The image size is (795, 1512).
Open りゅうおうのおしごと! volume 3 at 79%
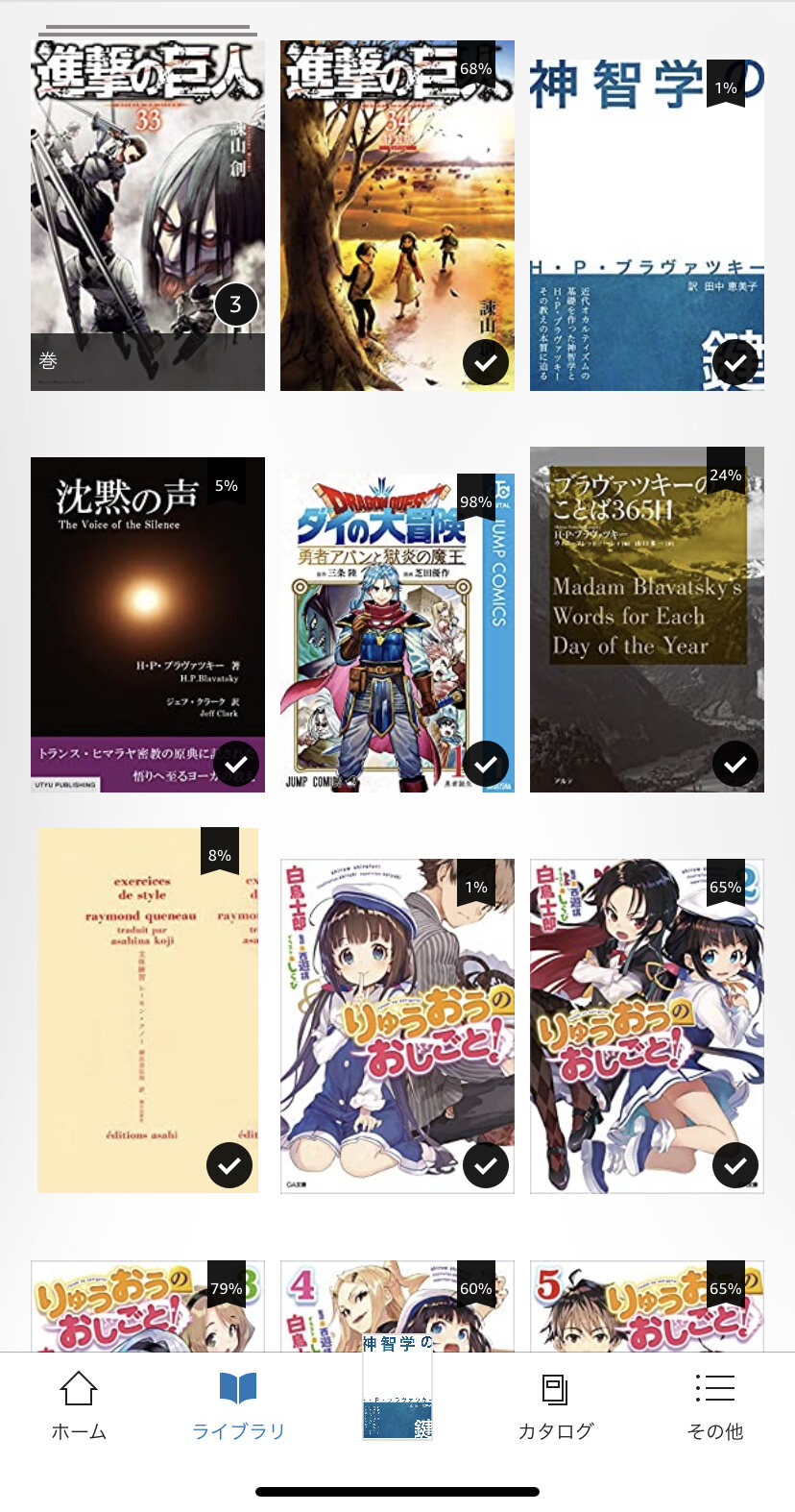147,1306
